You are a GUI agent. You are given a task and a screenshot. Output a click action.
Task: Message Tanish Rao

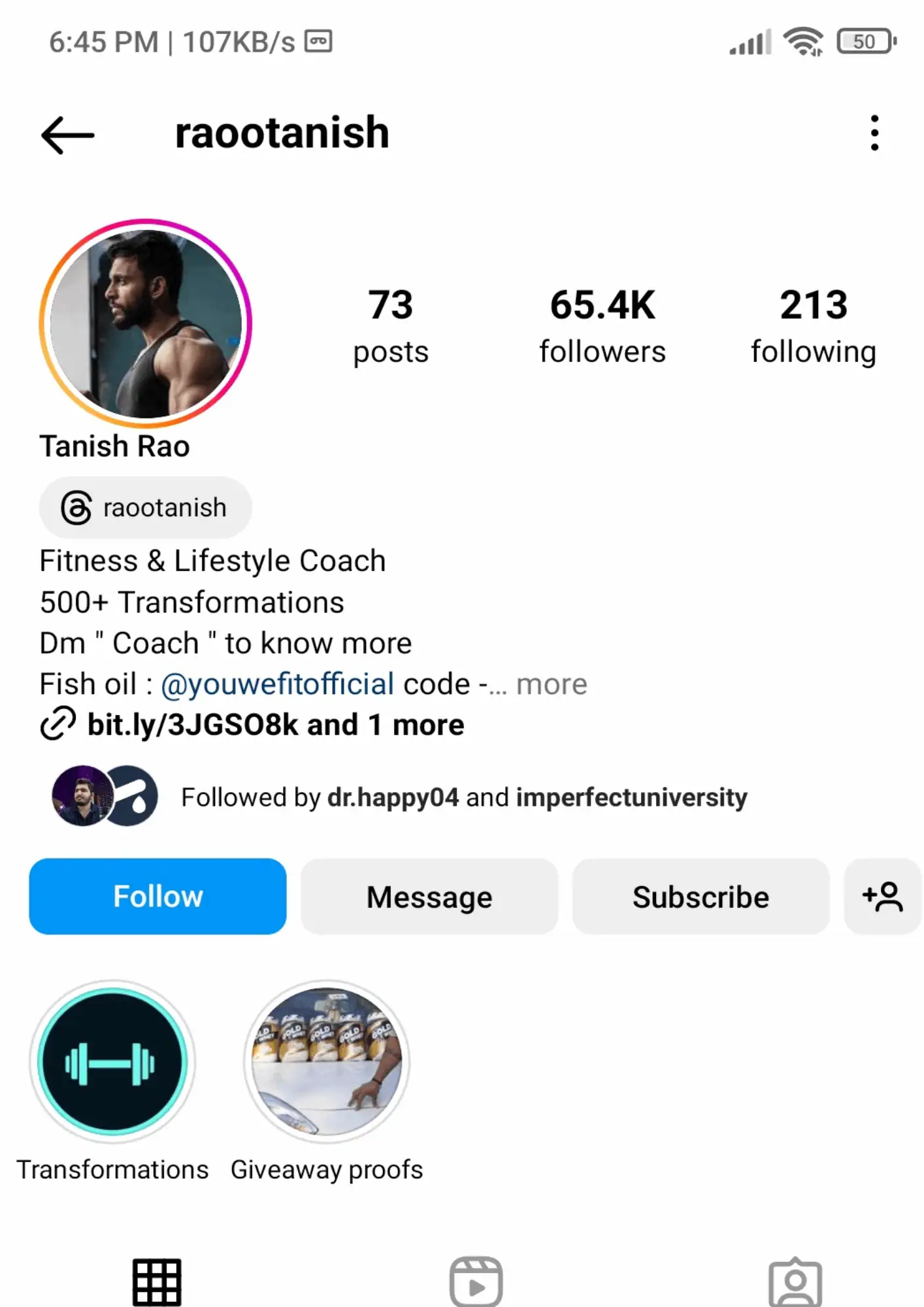pos(429,897)
